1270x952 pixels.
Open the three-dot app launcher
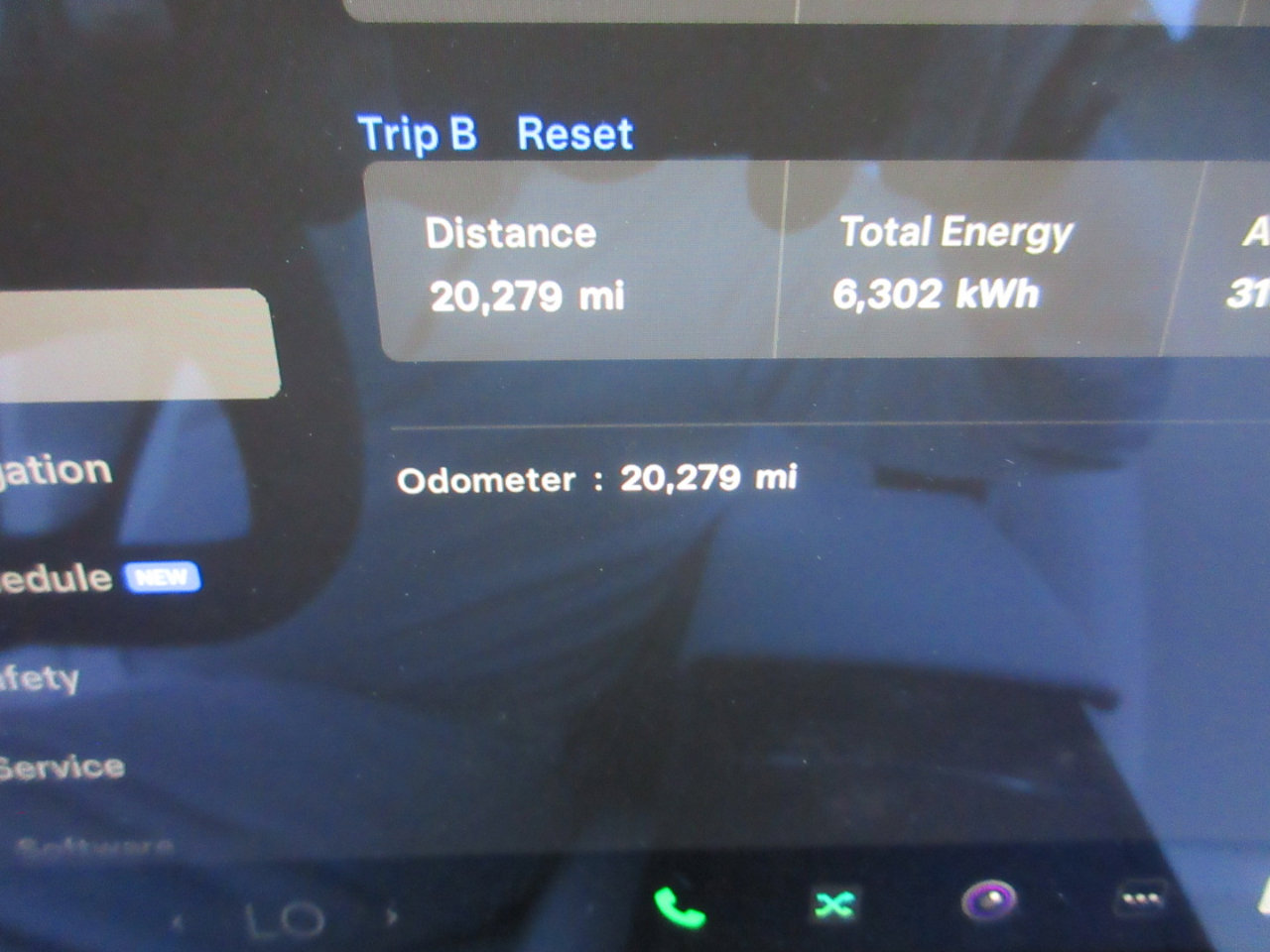(1140, 900)
